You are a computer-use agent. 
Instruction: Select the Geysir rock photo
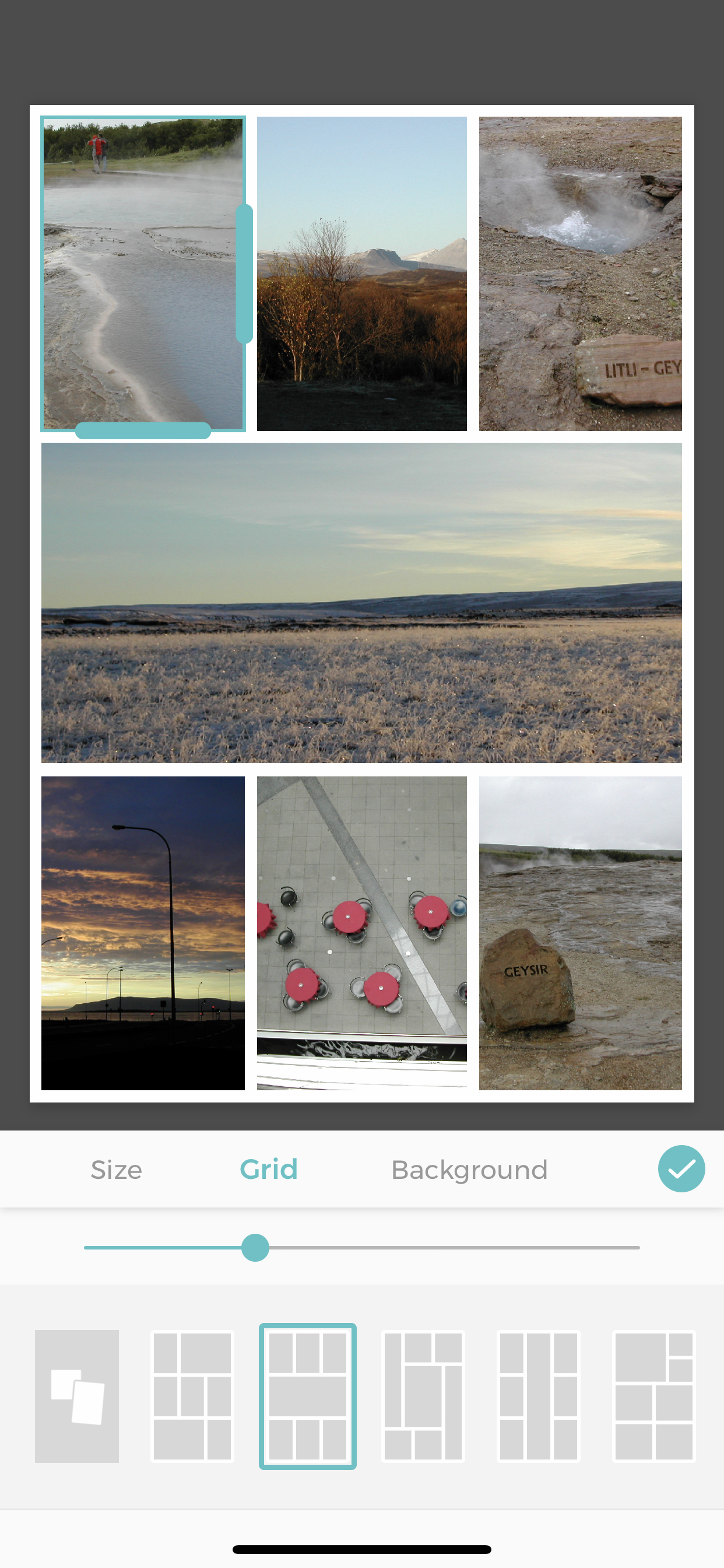(580, 933)
